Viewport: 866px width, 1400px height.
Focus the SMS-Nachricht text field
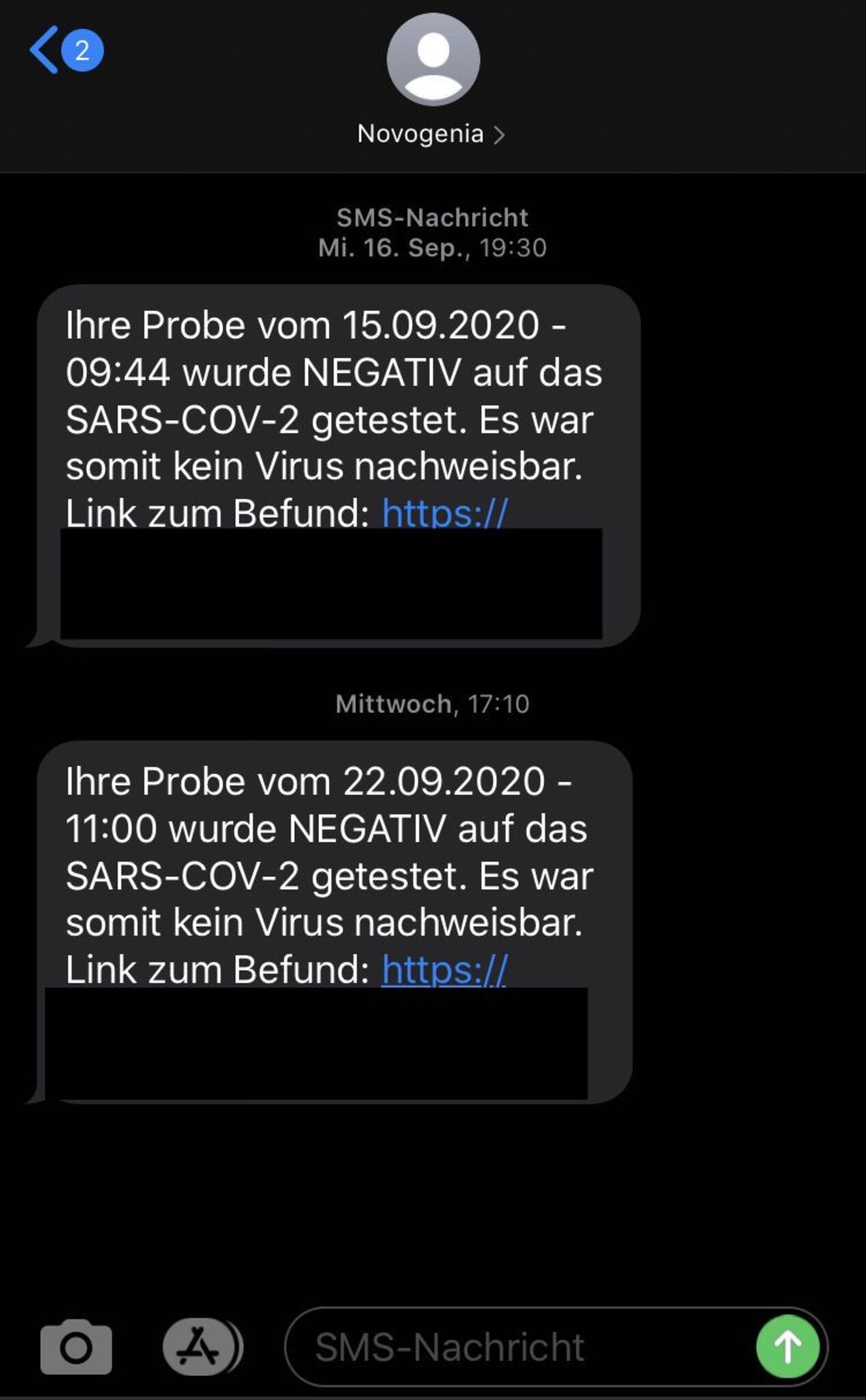coord(519,1347)
